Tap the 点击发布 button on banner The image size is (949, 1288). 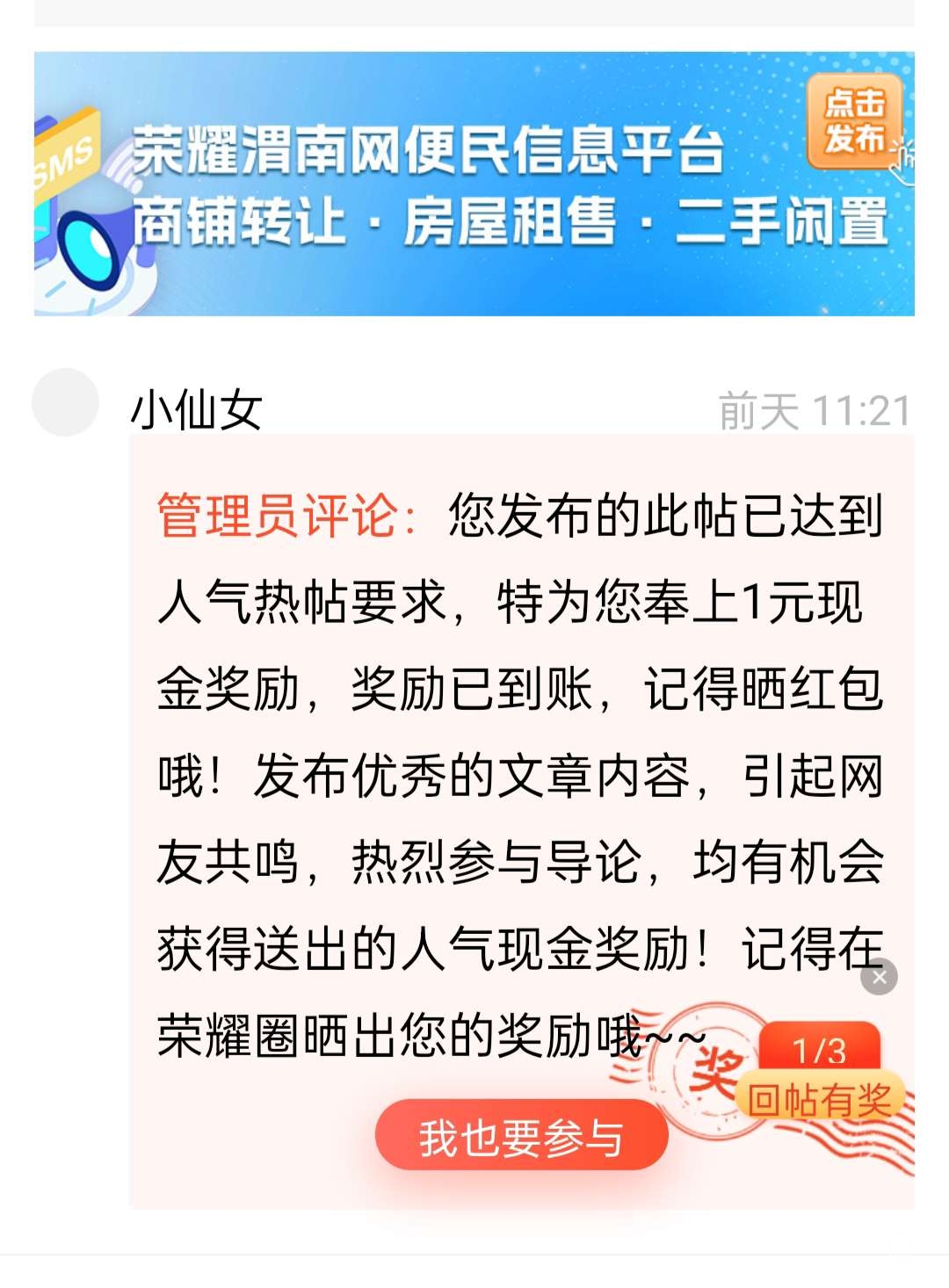tap(855, 123)
